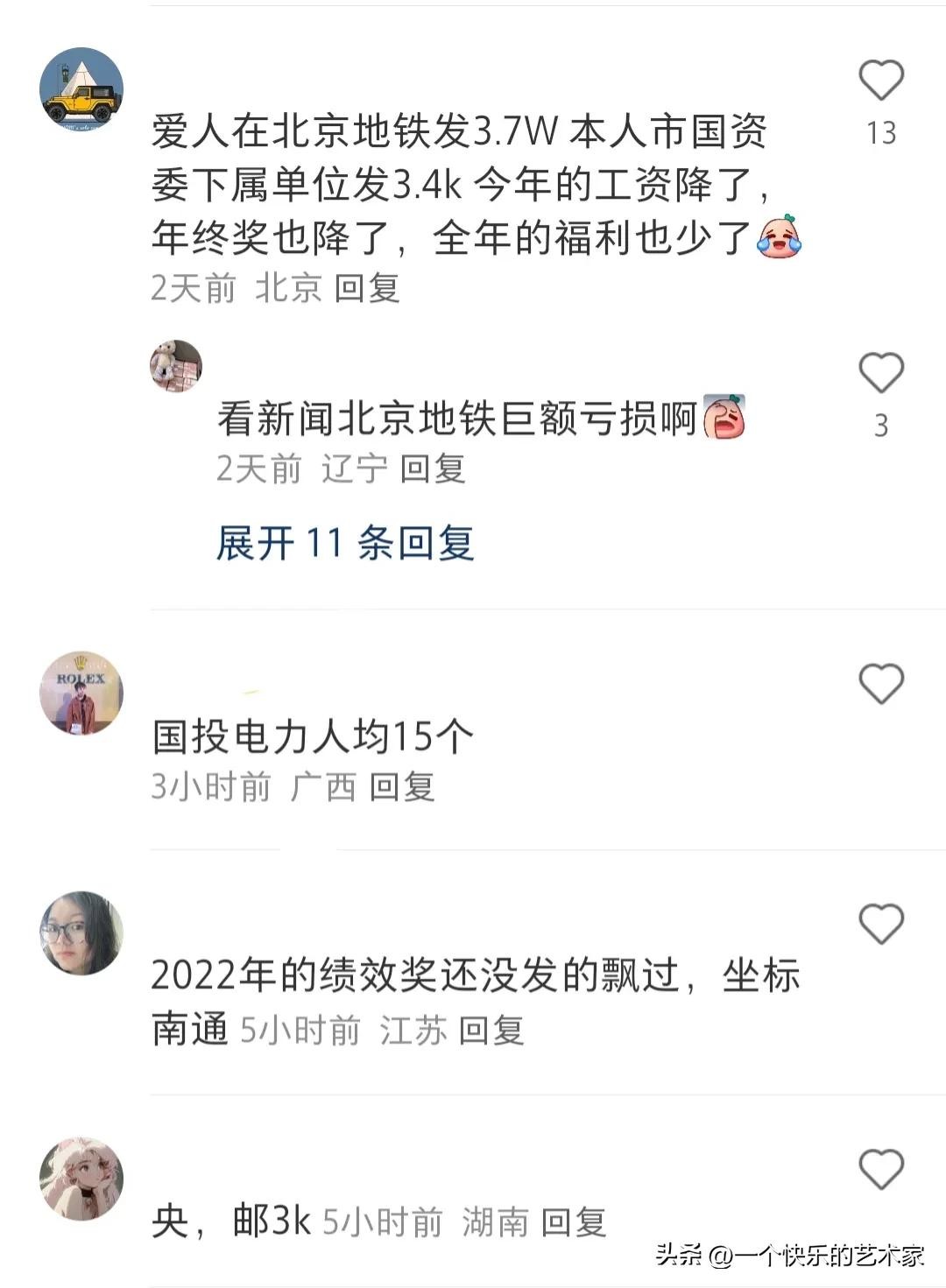Open profile of the glasses-wearing woman avatar
The height and width of the screenshot is (1288, 946).
[x=81, y=933]
